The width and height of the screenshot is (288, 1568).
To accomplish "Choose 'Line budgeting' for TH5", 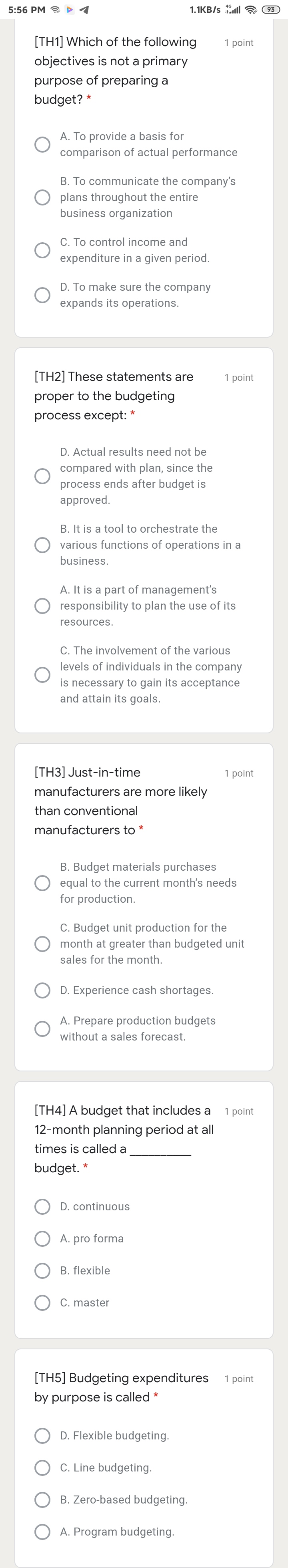I will click(x=42, y=1467).
